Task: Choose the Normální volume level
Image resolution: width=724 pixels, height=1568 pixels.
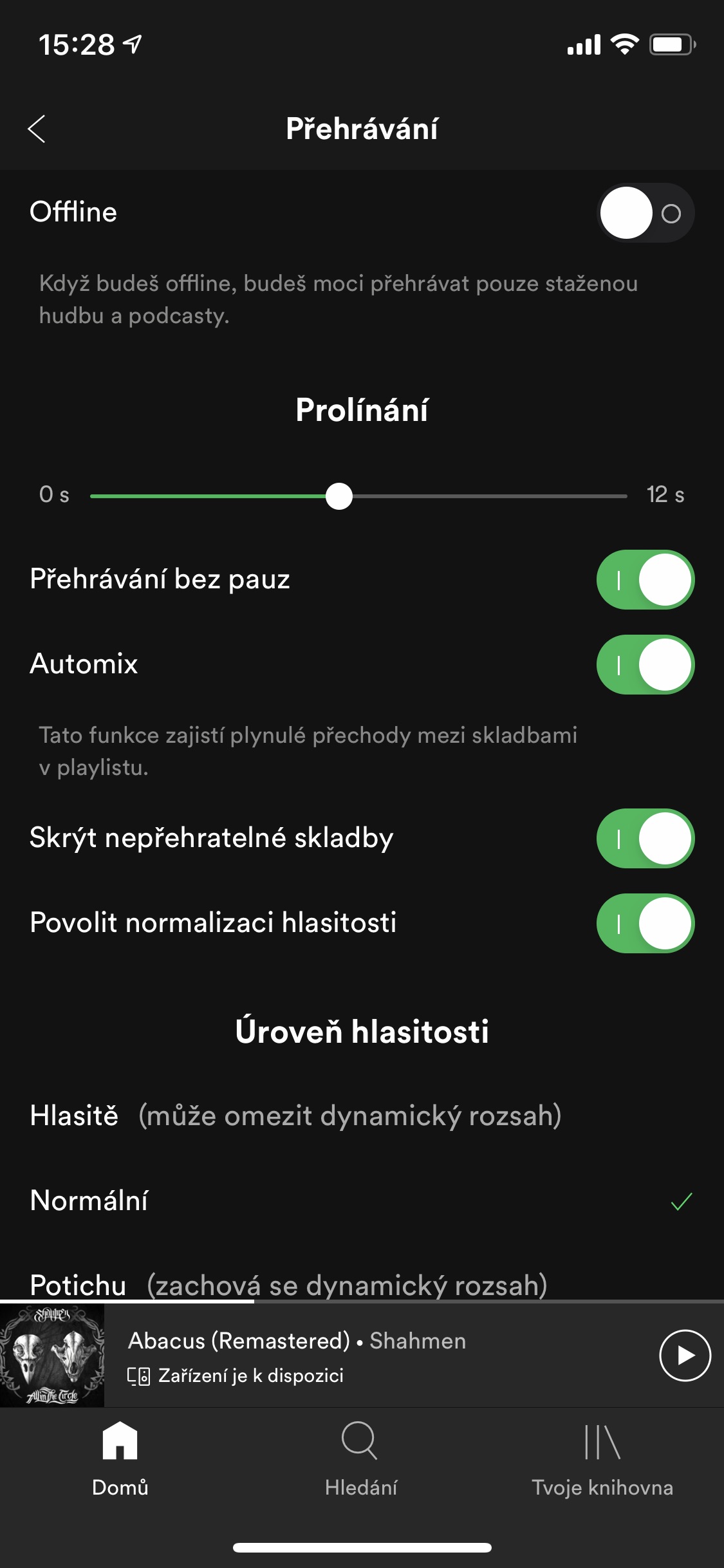Action: (362, 1200)
